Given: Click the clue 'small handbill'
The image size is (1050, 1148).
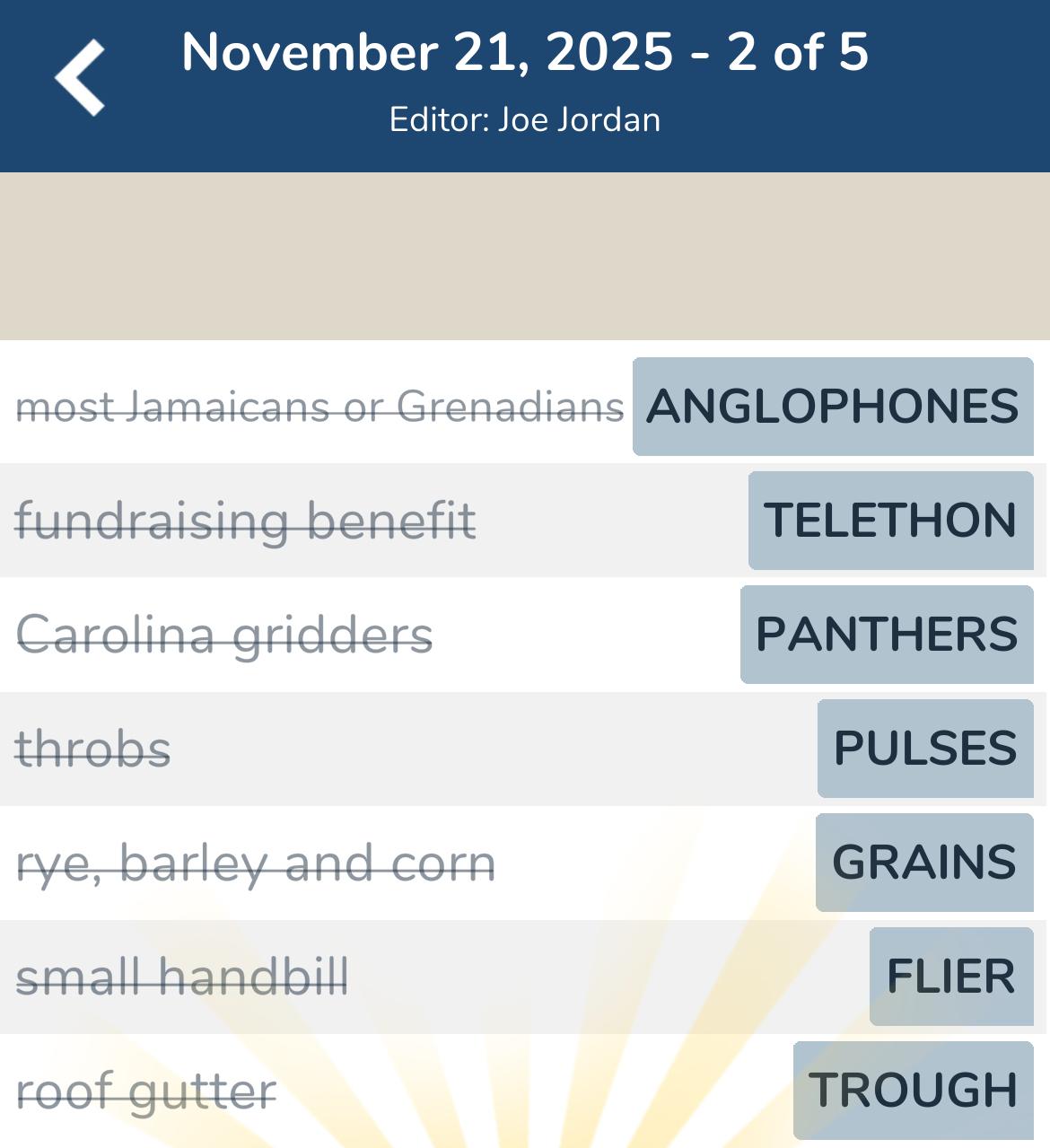Looking at the screenshot, I should (183, 976).
